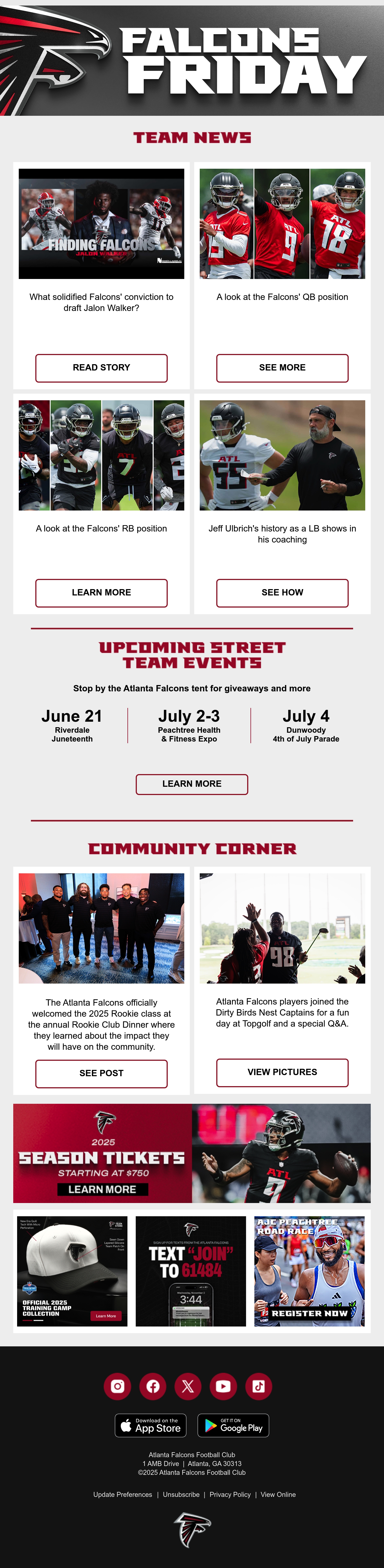This screenshot has height=1568, width=384.
Task: Open the Training Camp Collection tile
Action: (x=72, y=1271)
